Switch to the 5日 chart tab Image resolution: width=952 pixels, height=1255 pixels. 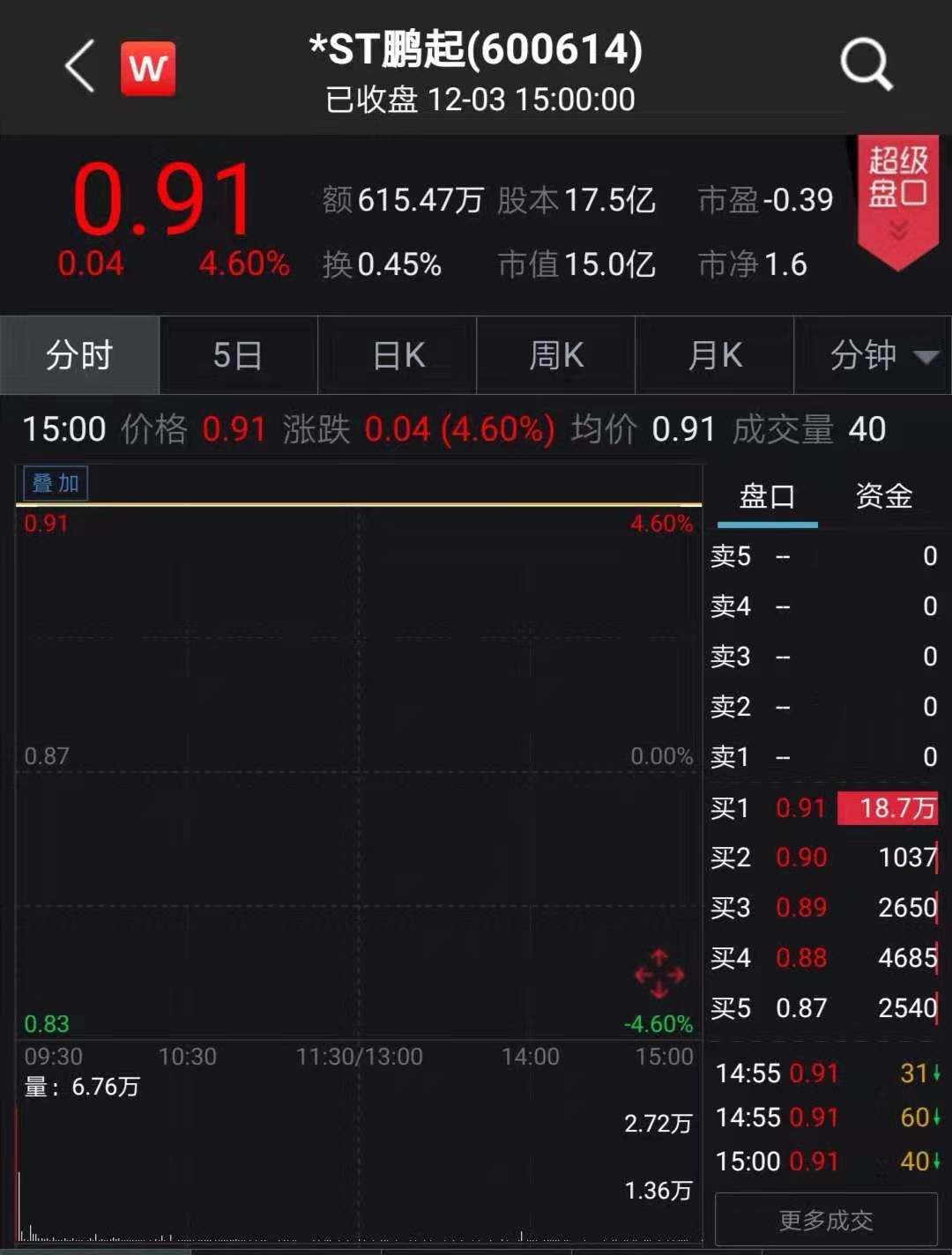point(238,356)
